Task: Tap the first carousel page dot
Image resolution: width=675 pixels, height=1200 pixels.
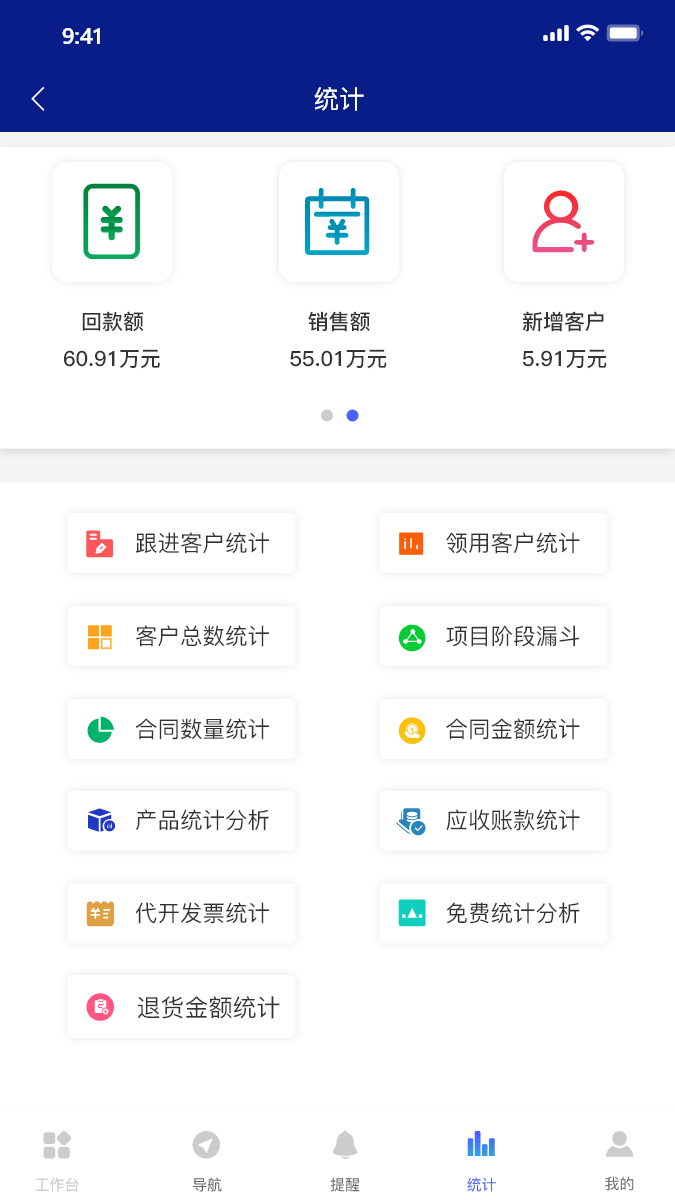Action: pos(327,416)
